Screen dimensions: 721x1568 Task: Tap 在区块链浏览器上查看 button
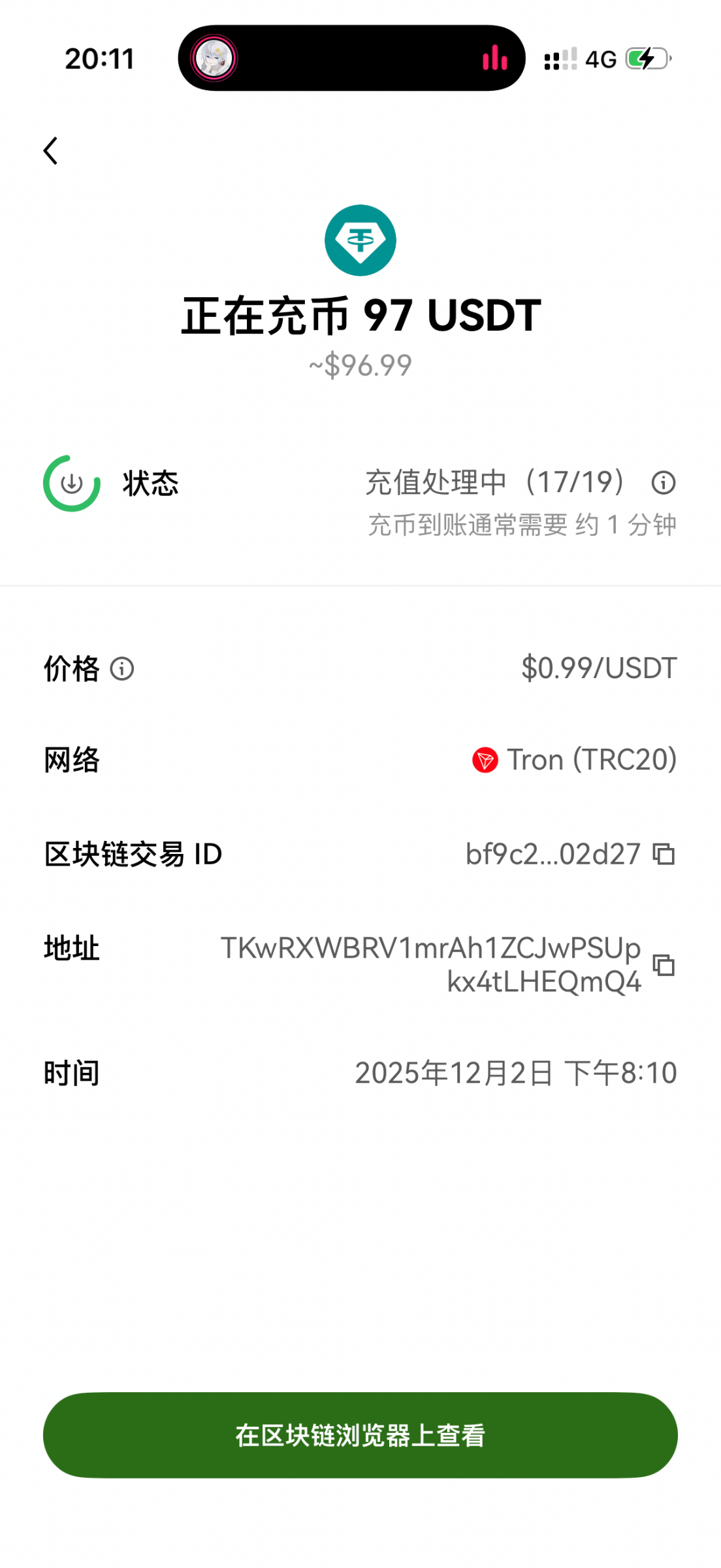click(360, 1435)
